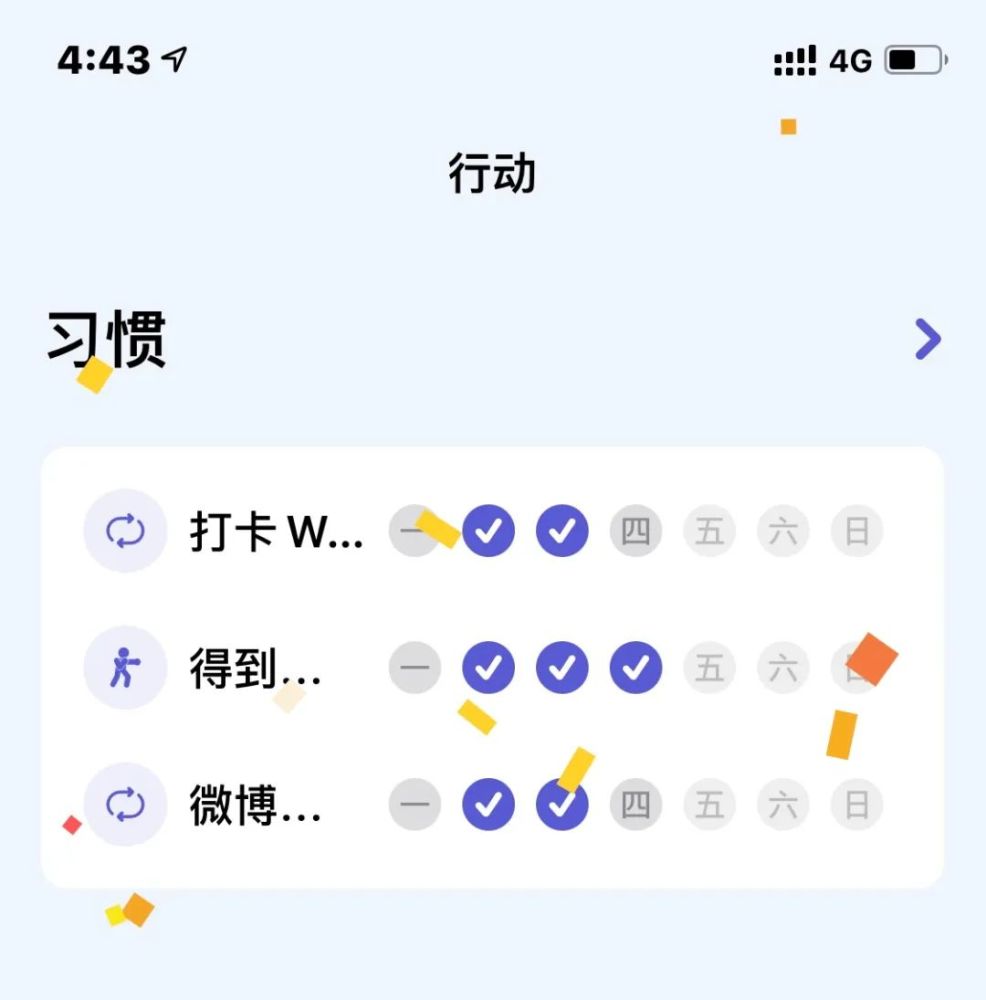Check 五 for the 打卡 W... habit
This screenshot has width=986, height=1000.
pos(709,531)
